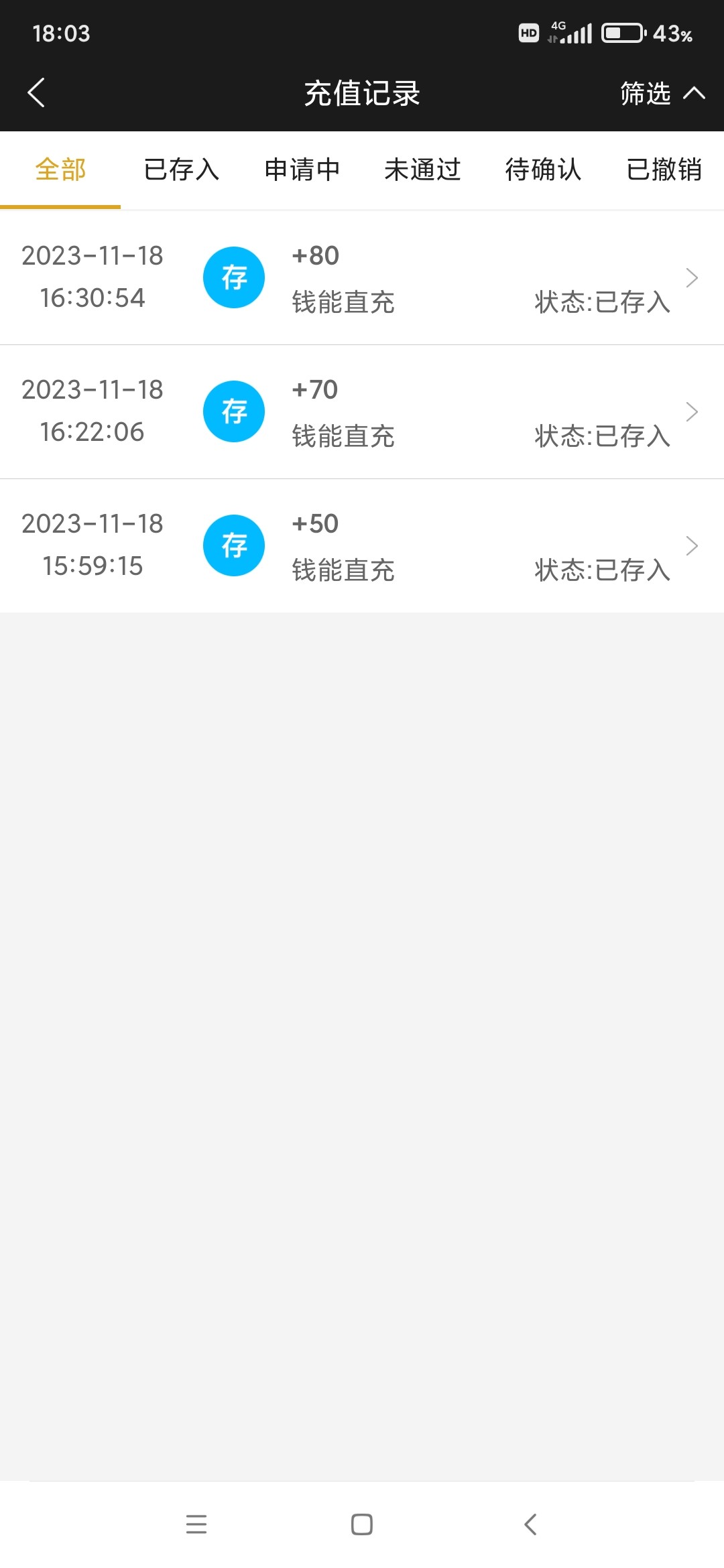Click the 存 icon on the 15:59:15 record
This screenshot has height=1568, width=724.
234,545
